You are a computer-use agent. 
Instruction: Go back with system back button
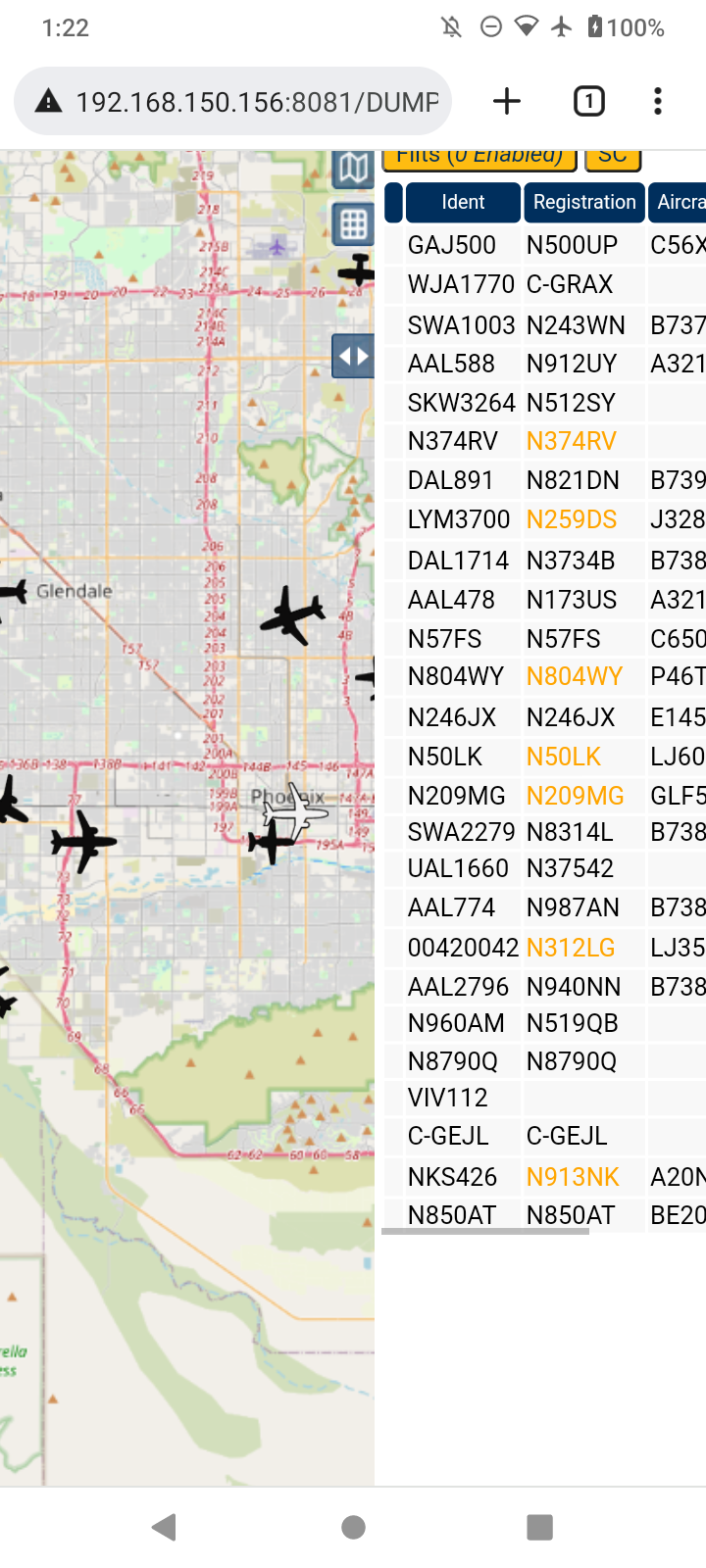(x=165, y=1527)
